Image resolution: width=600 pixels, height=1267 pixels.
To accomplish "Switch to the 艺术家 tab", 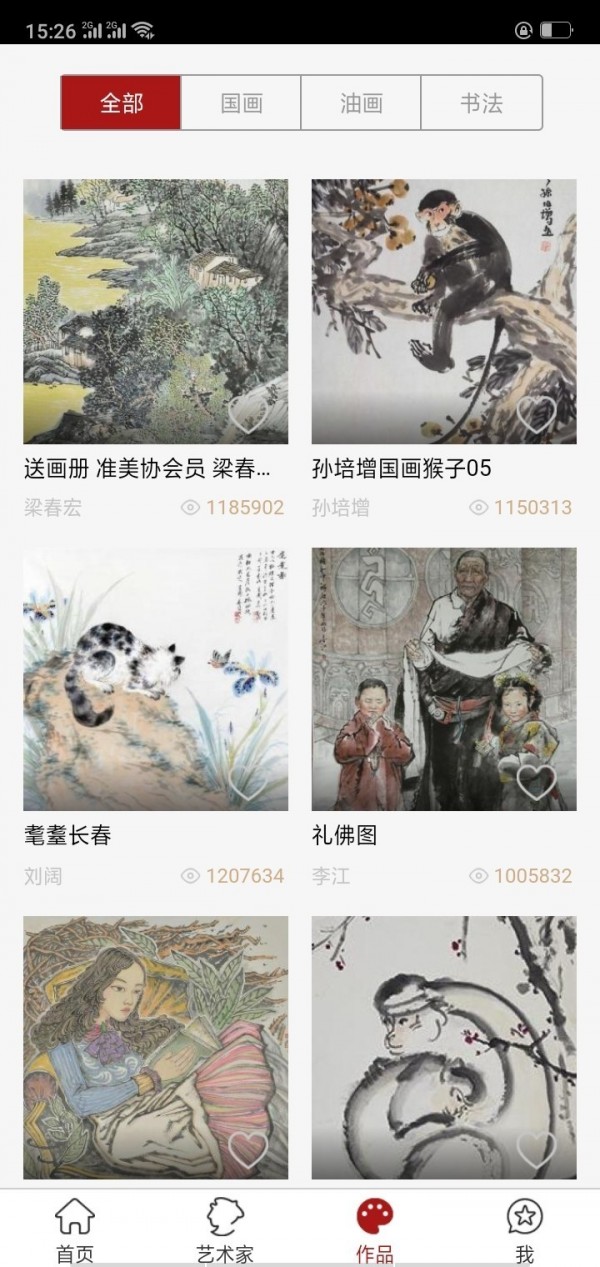I will [x=225, y=1229].
